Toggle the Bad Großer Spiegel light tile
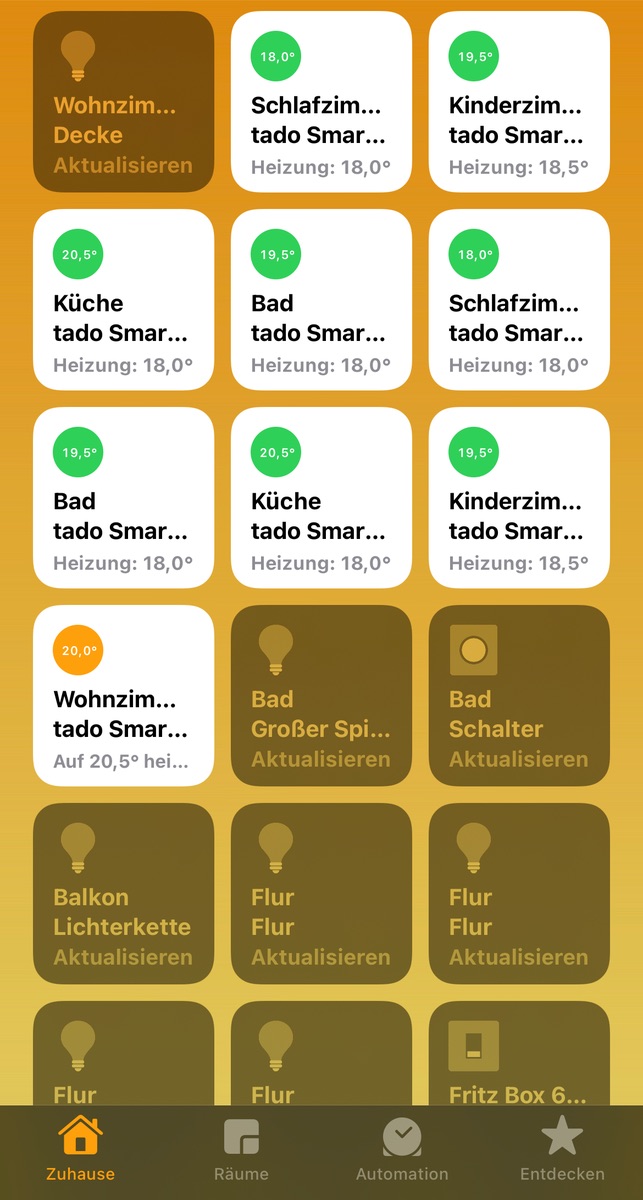 321,695
